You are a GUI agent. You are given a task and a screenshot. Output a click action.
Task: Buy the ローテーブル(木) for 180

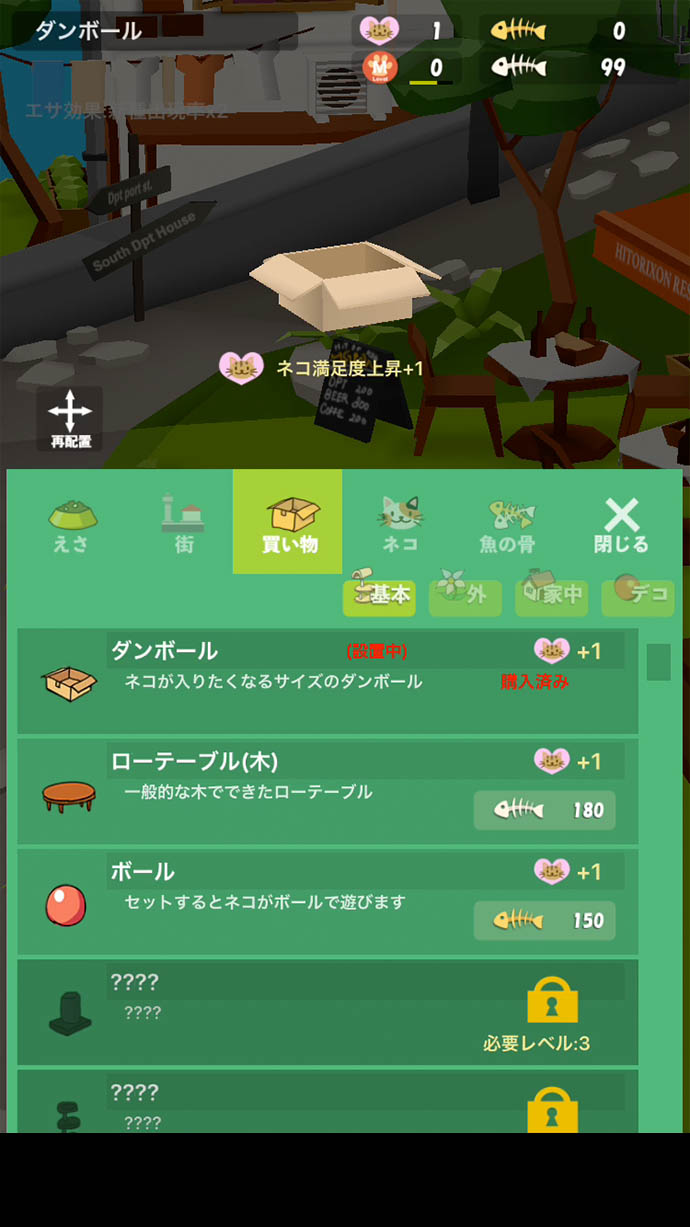544,810
